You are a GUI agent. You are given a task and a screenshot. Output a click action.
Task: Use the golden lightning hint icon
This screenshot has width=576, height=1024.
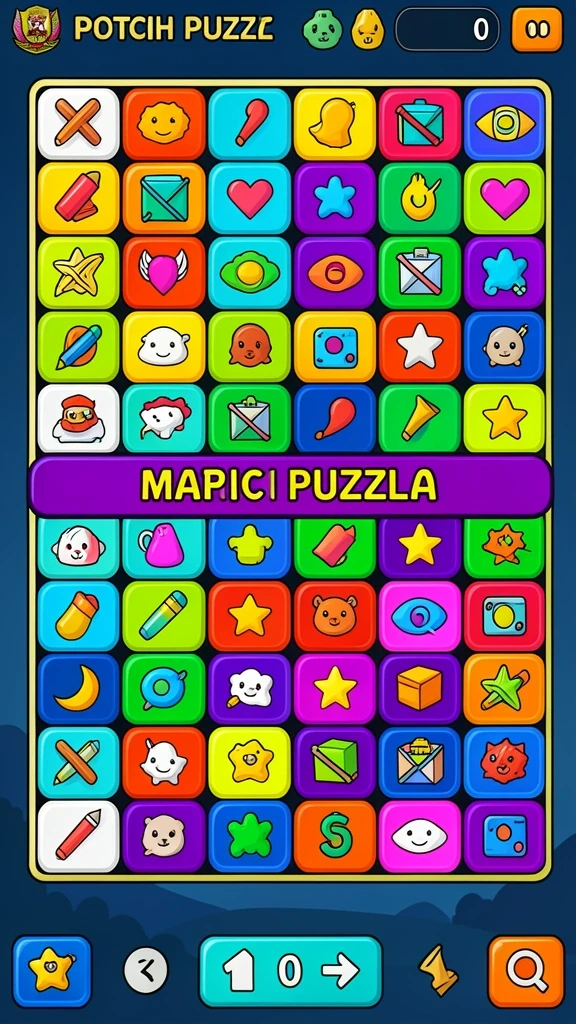438,970
